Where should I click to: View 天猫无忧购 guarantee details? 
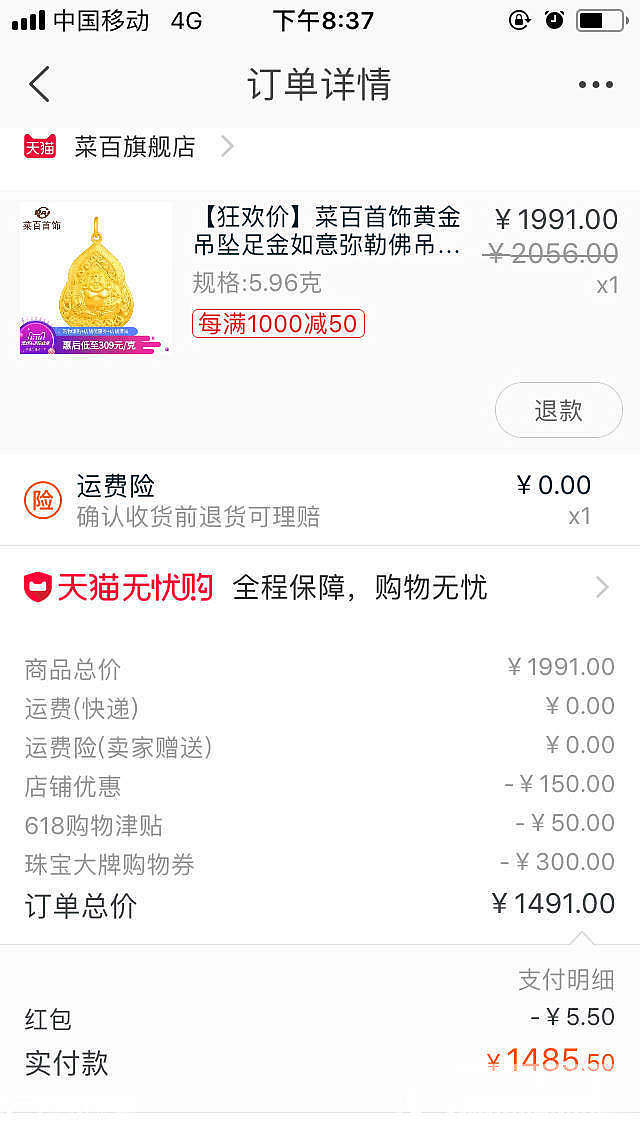point(317,587)
